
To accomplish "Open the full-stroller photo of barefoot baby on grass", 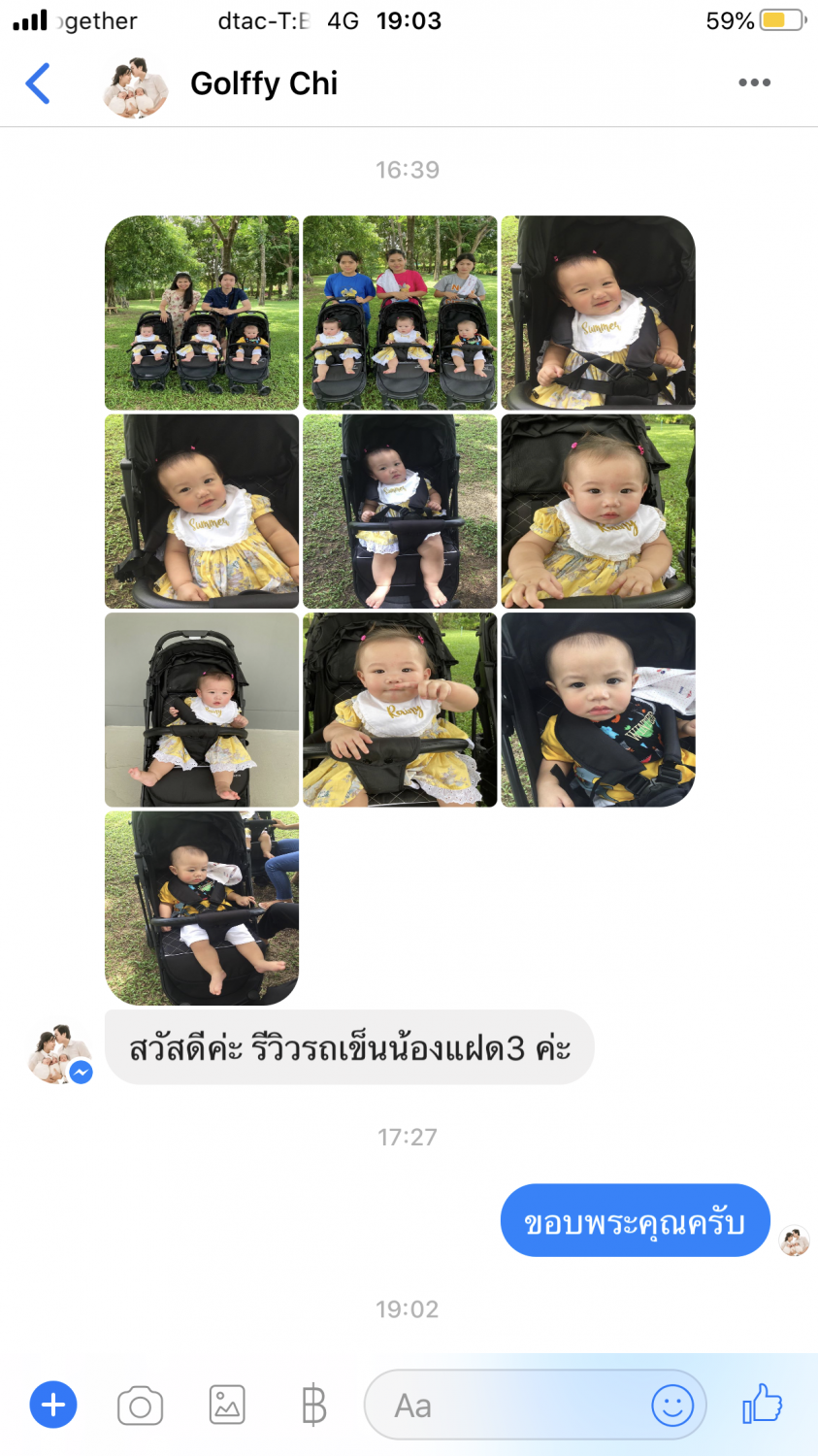I will coord(400,512).
